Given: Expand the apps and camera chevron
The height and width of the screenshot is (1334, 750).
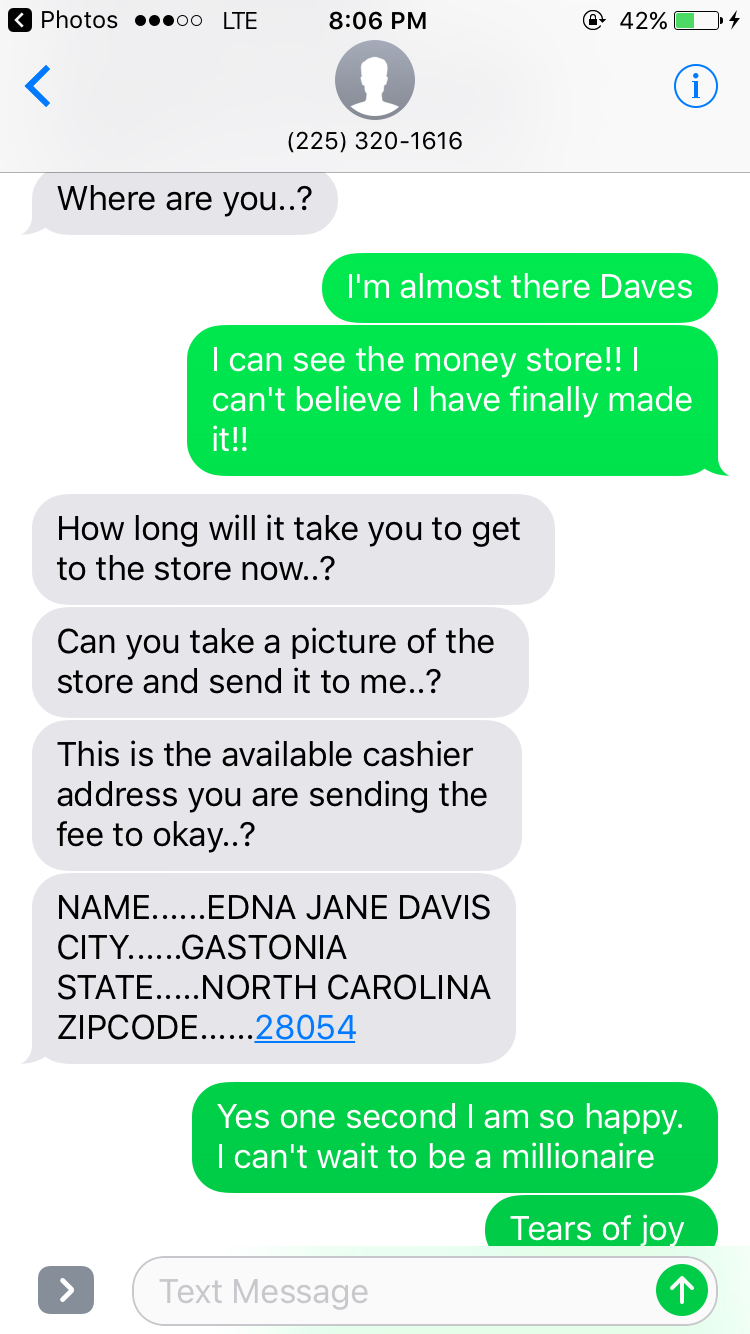Looking at the screenshot, I should click(66, 1290).
